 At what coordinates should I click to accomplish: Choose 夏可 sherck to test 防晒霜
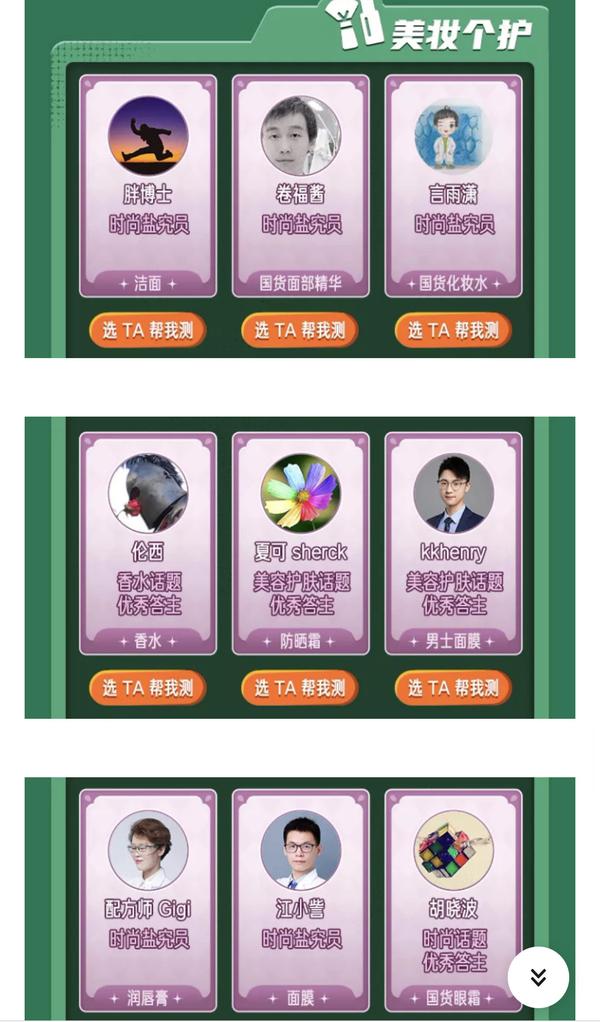(300, 688)
